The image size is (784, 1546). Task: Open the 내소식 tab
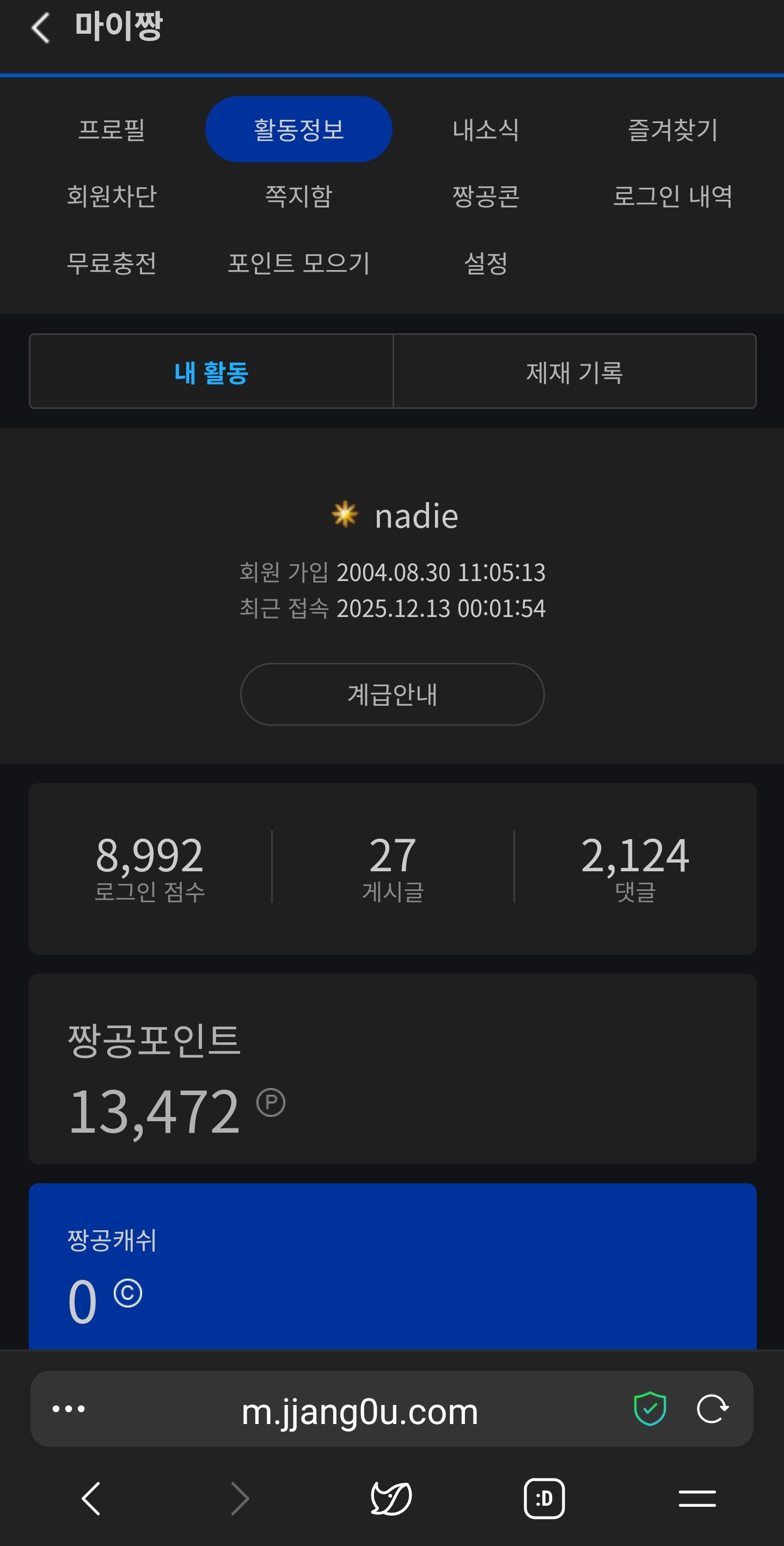486,130
